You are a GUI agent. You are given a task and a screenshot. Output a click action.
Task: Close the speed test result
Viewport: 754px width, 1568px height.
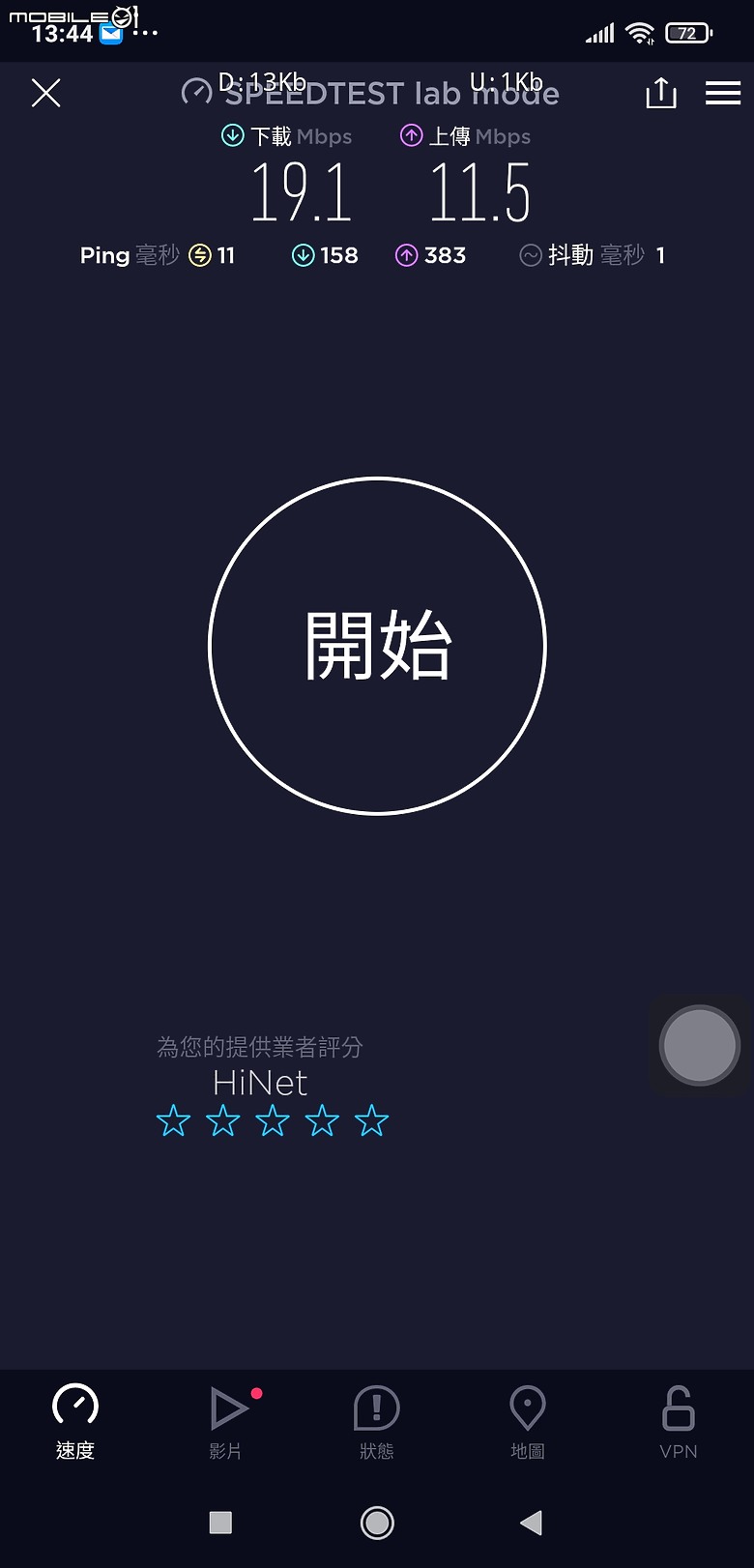coord(45,93)
